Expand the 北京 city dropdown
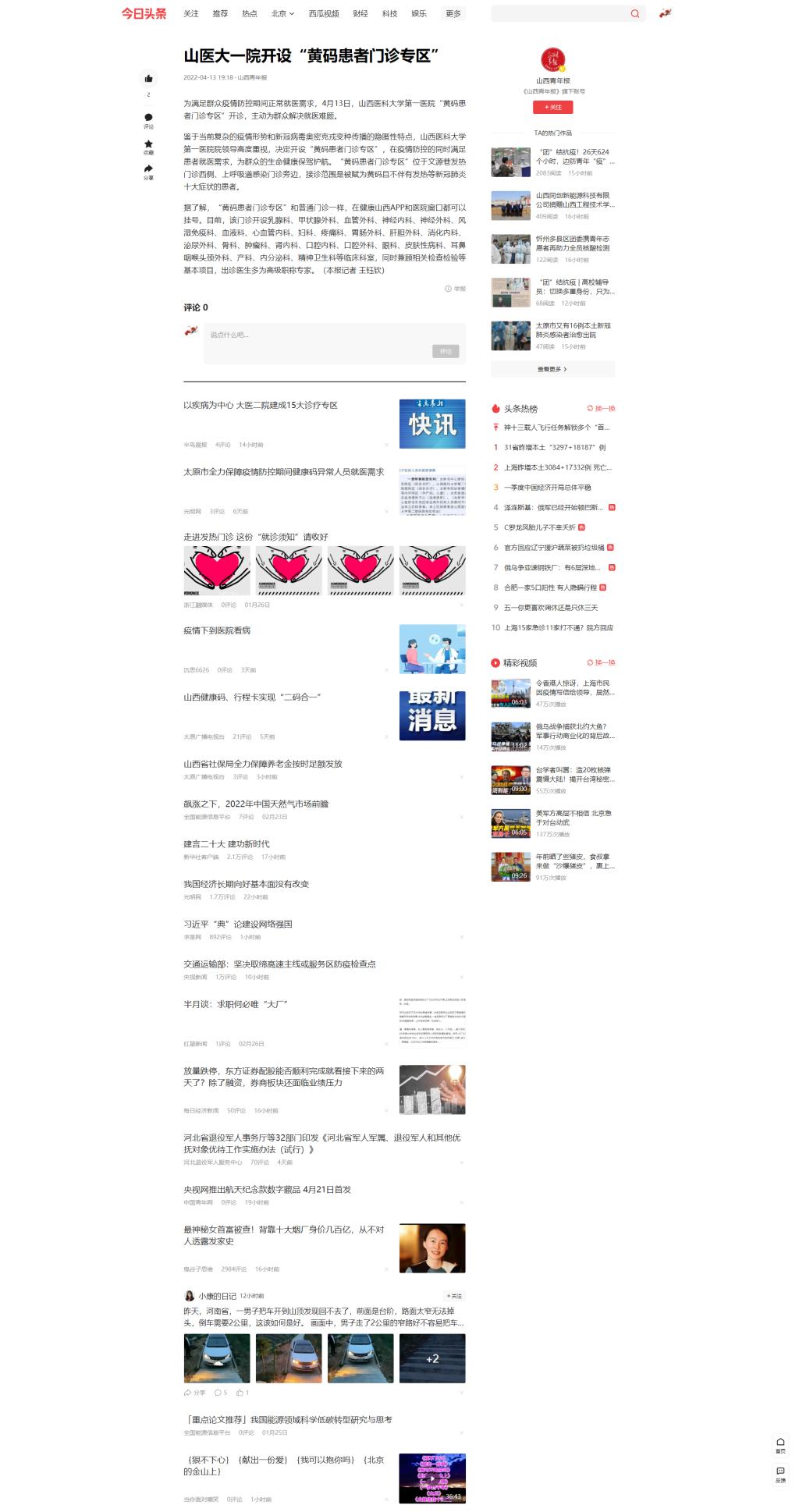The image size is (799, 1512). point(282,13)
